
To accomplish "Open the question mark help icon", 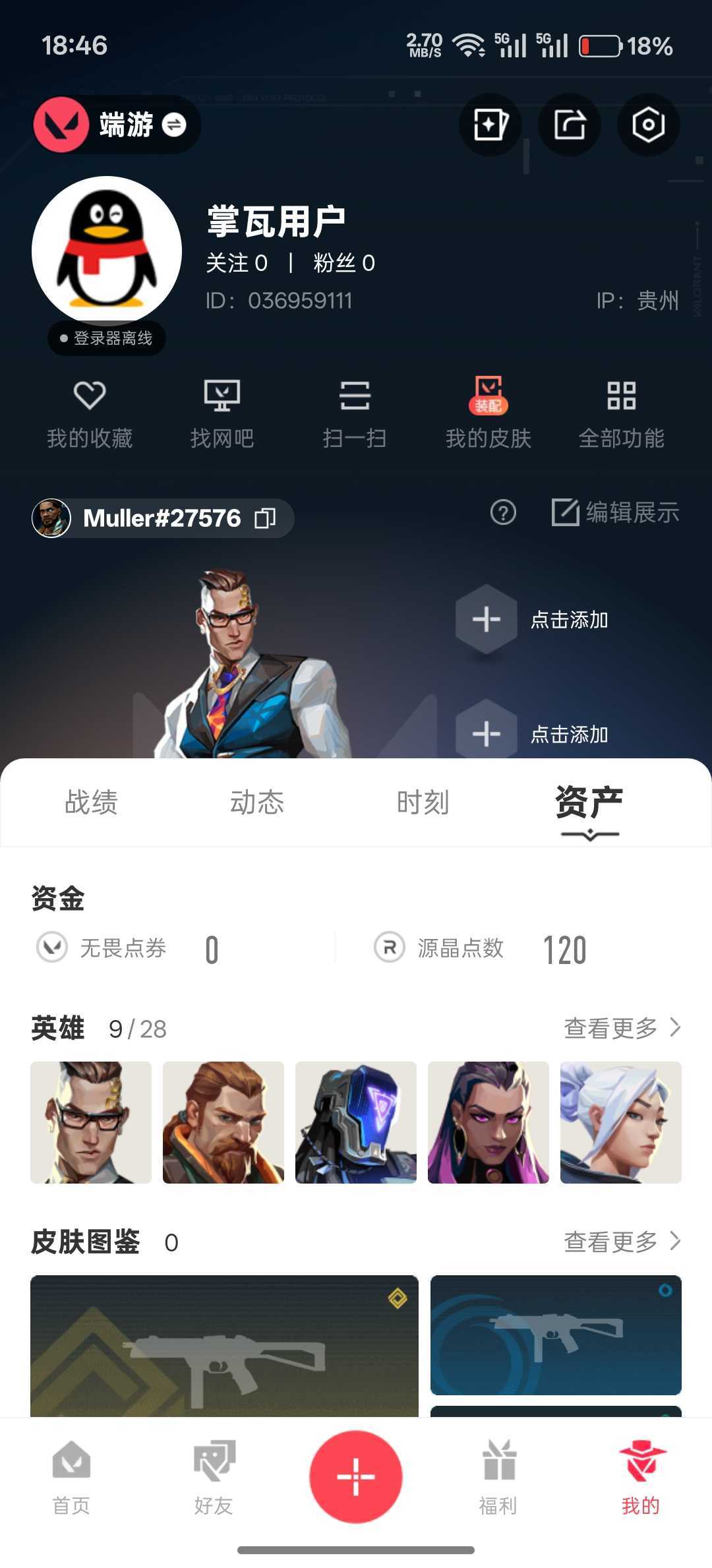I will click(x=502, y=514).
